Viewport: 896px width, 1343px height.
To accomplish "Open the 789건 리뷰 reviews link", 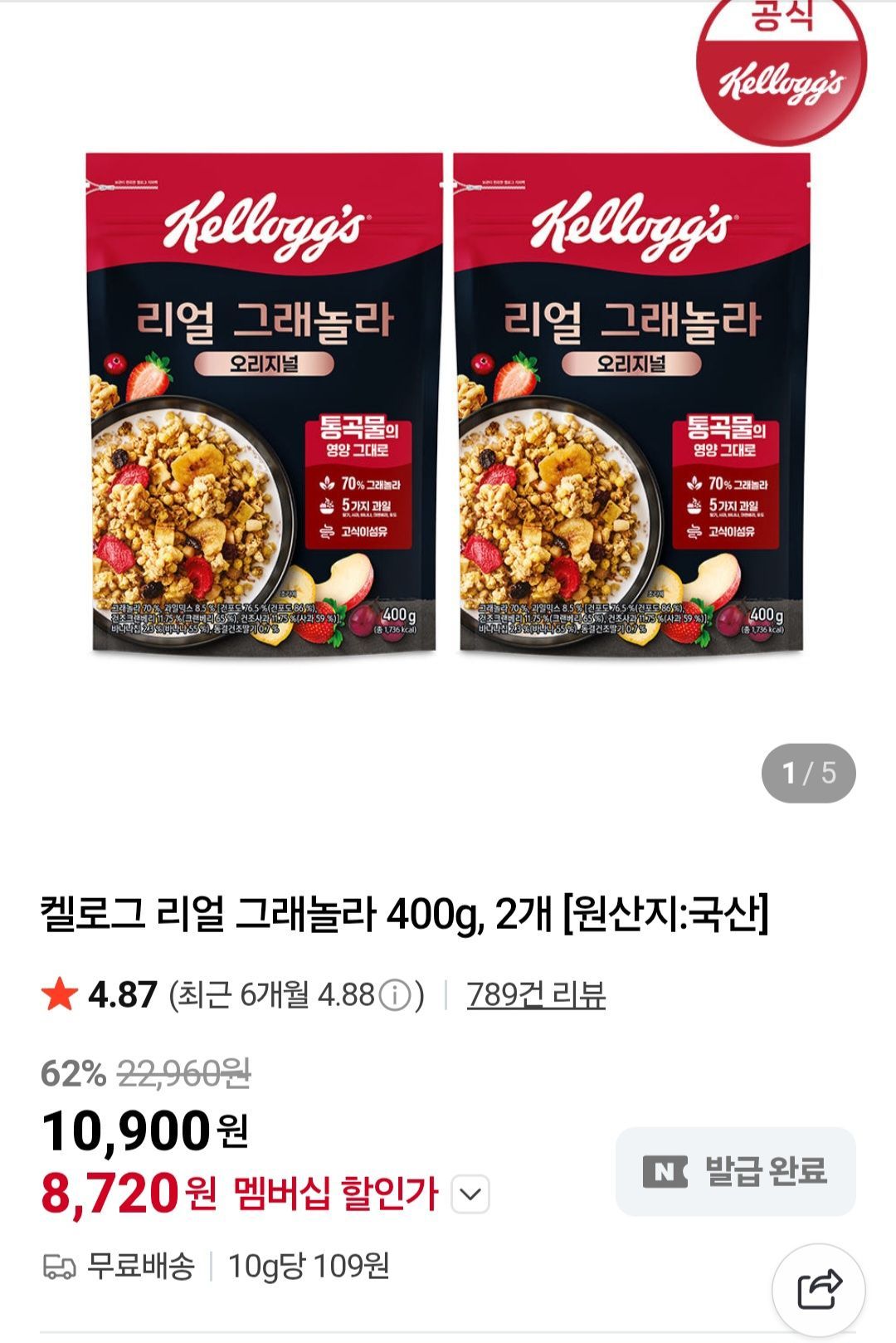I will tap(536, 994).
